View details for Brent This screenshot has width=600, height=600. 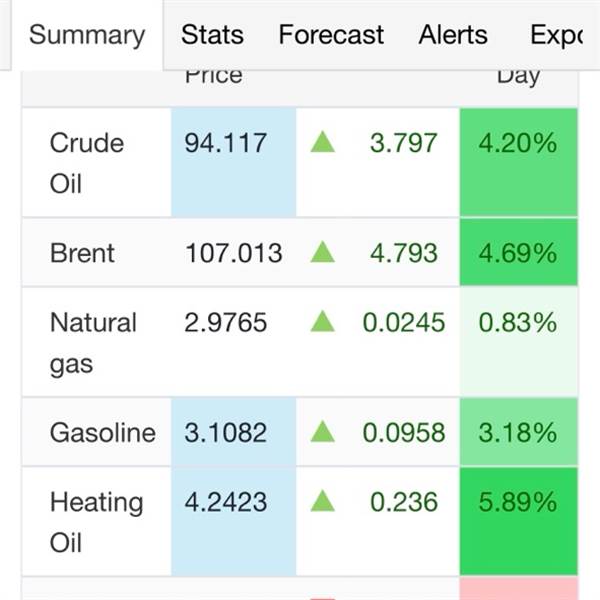tap(82, 253)
